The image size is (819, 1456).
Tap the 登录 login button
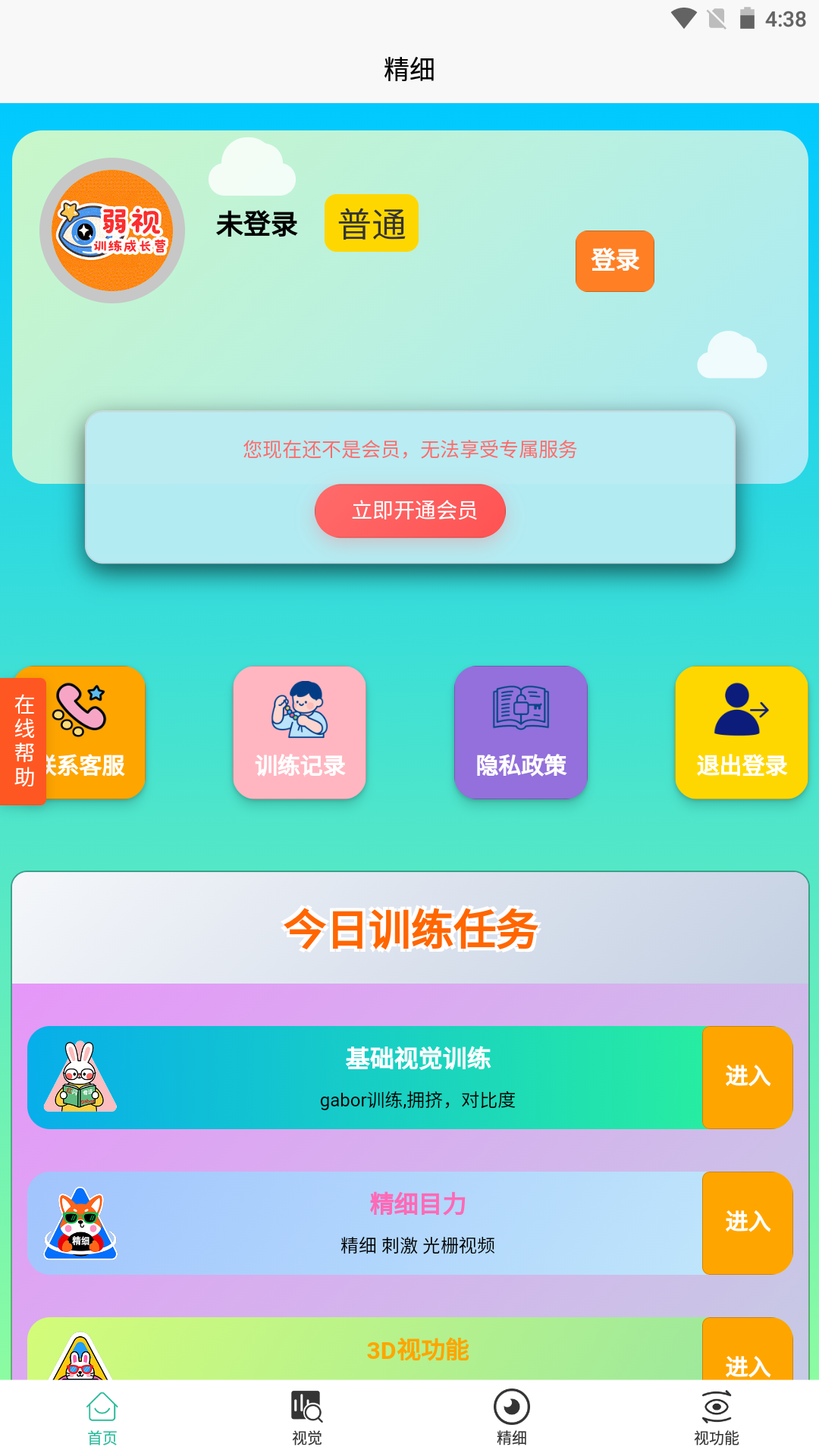pos(614,261)
